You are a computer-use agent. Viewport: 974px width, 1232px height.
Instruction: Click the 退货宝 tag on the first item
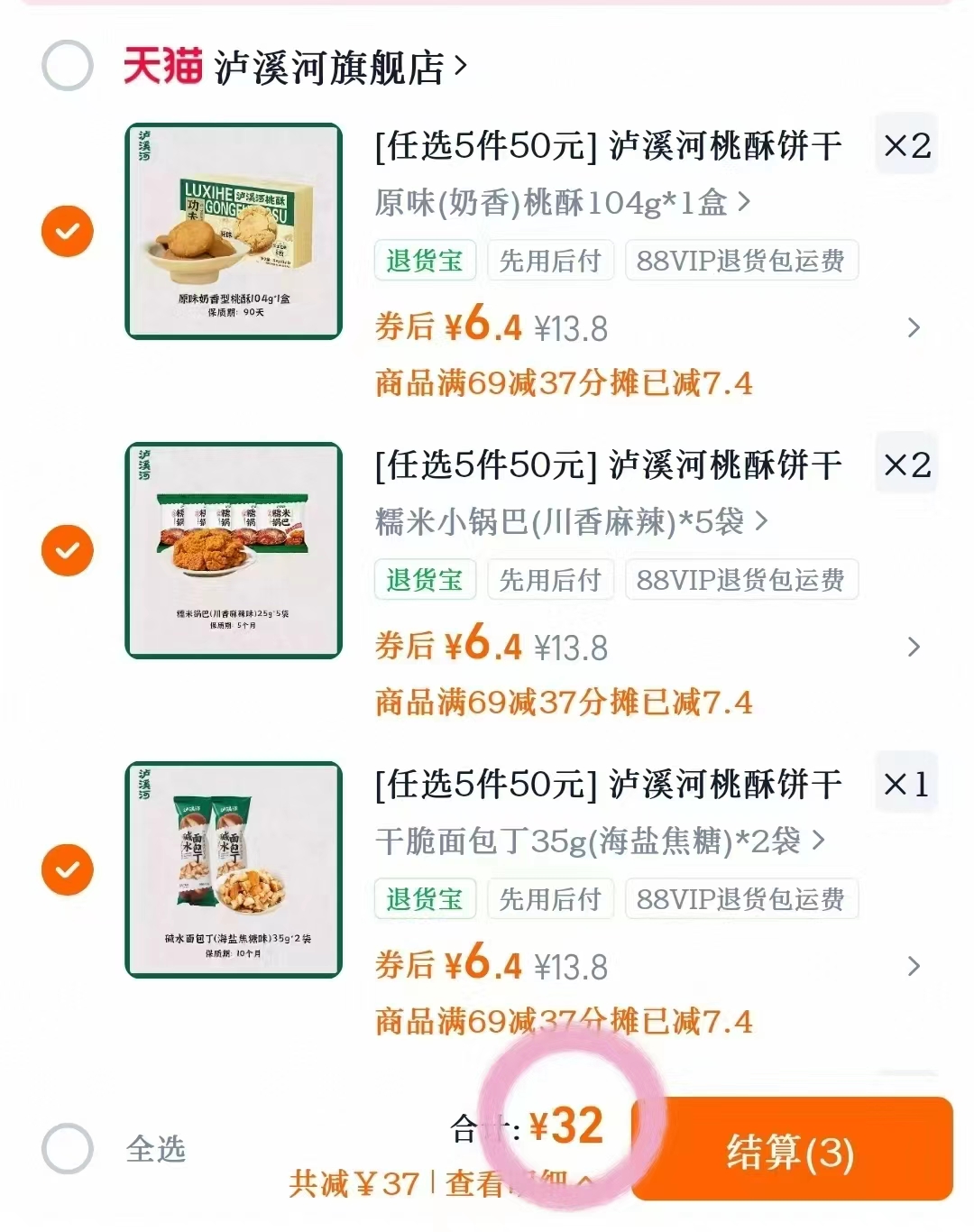point(425,260)
